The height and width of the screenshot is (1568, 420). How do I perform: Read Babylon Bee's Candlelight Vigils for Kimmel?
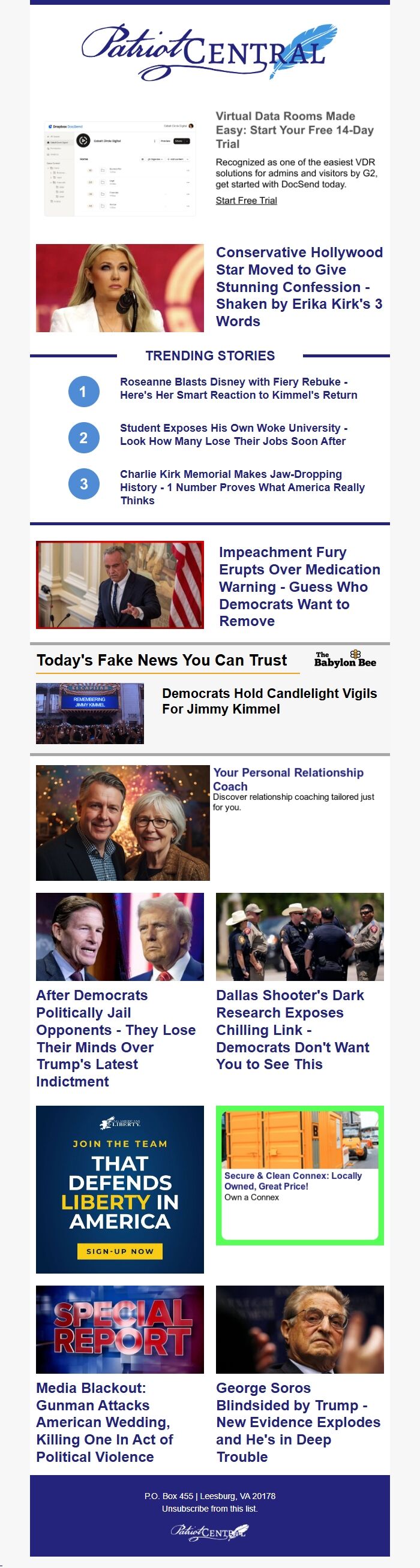(x=269, y=701)
